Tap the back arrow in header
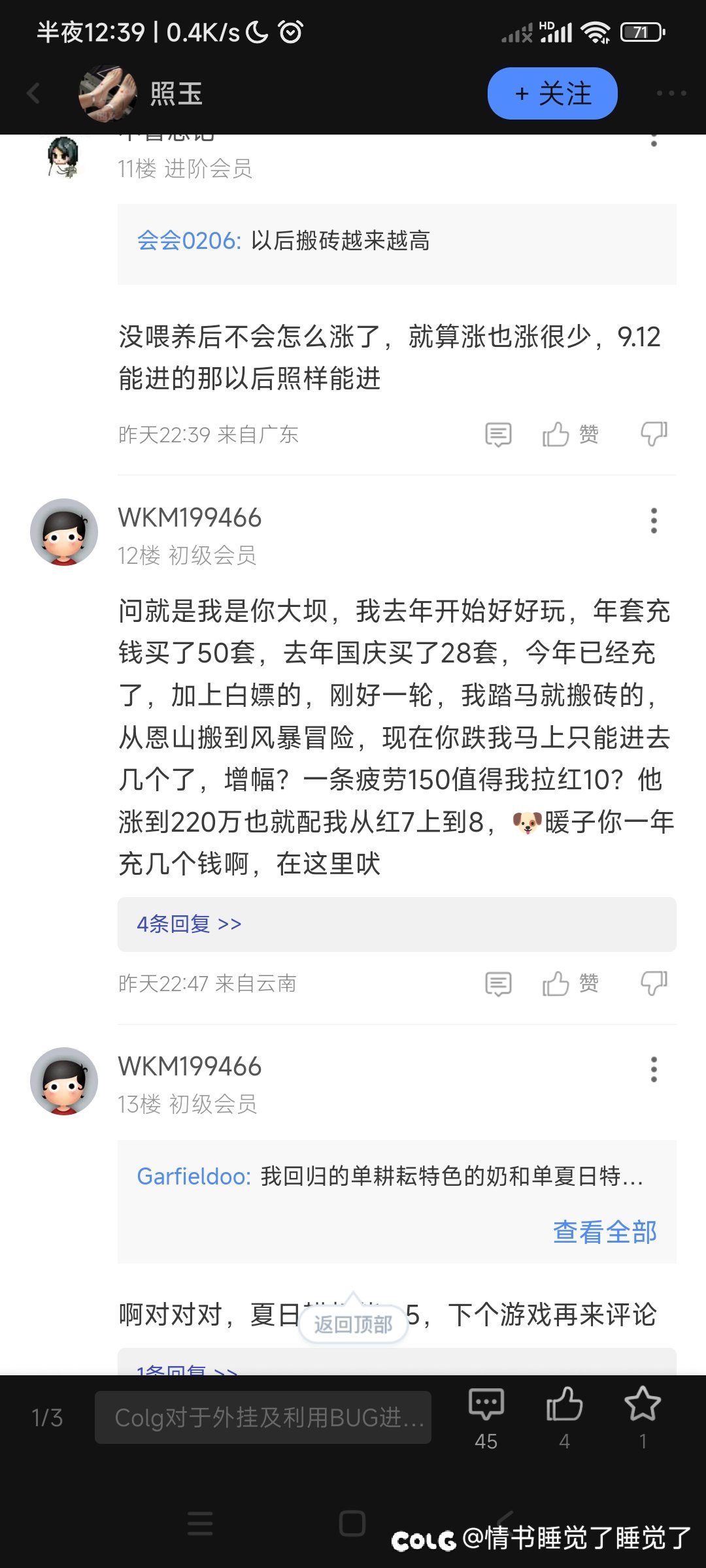This screenshot has height=1568, width=706. [34, 93]
